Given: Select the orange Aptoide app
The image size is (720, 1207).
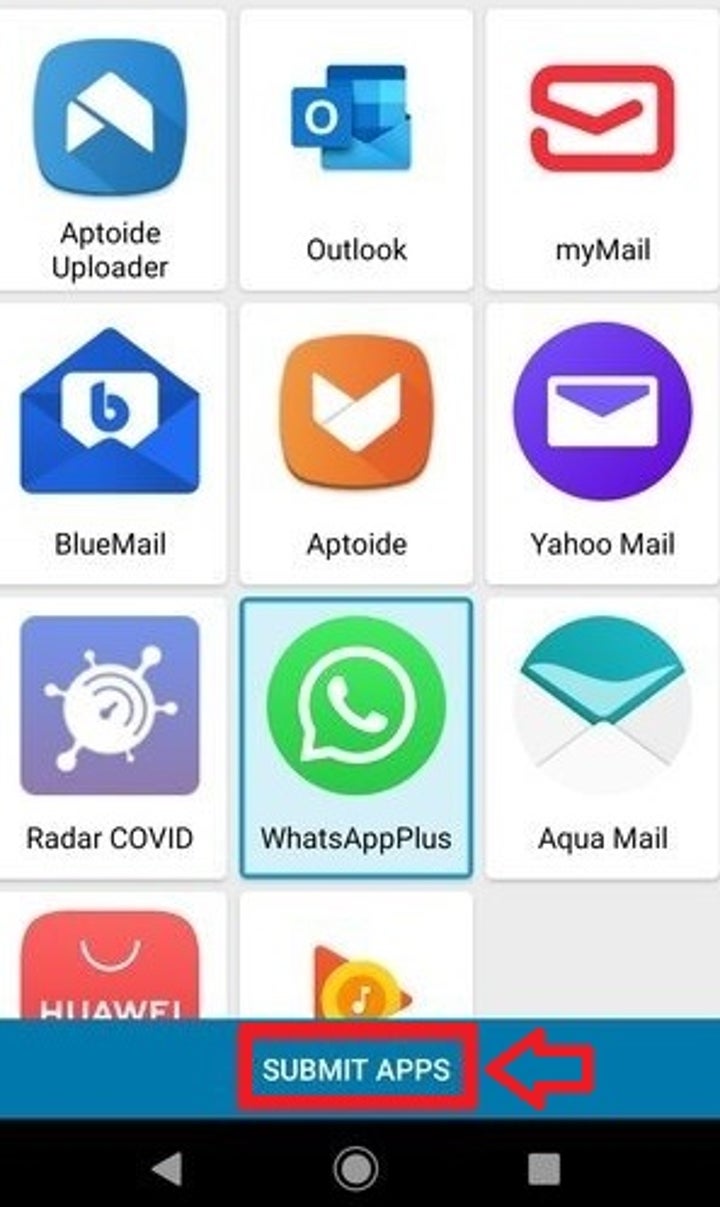Looking at the screenshot, I should (x=356, y=443).
